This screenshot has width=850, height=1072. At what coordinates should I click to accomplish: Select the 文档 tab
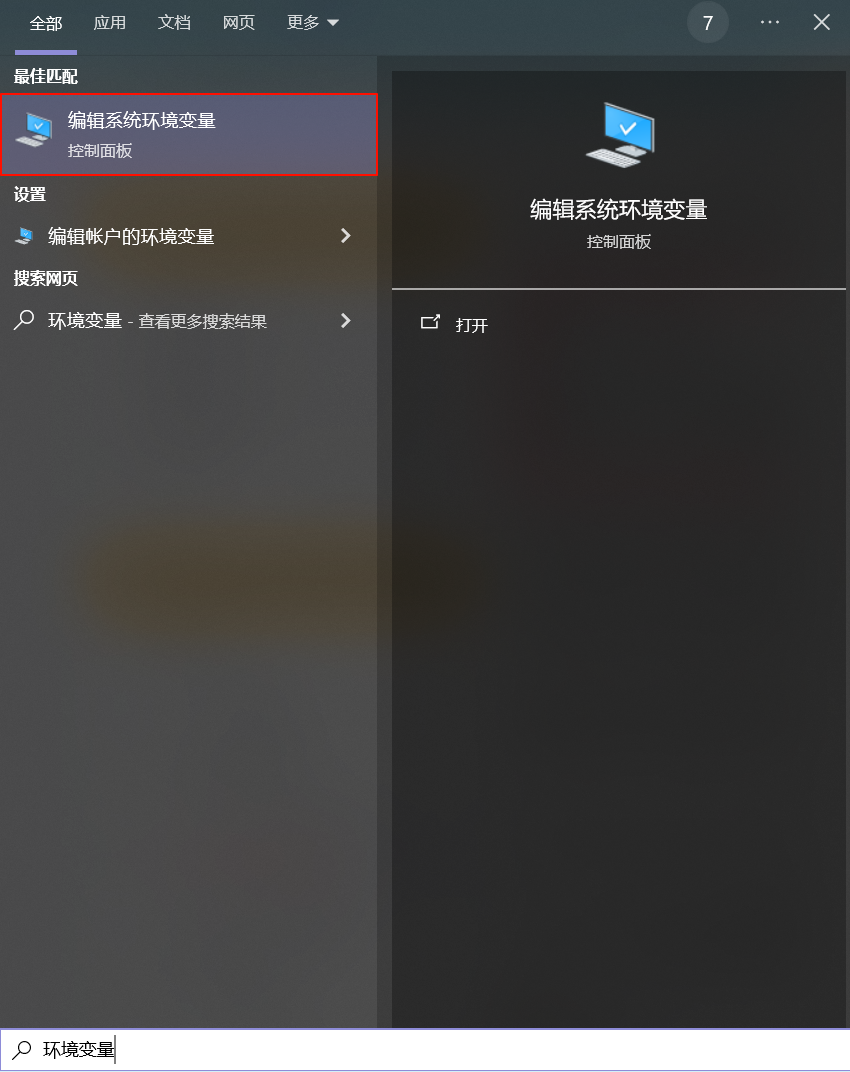click(174, 23)
